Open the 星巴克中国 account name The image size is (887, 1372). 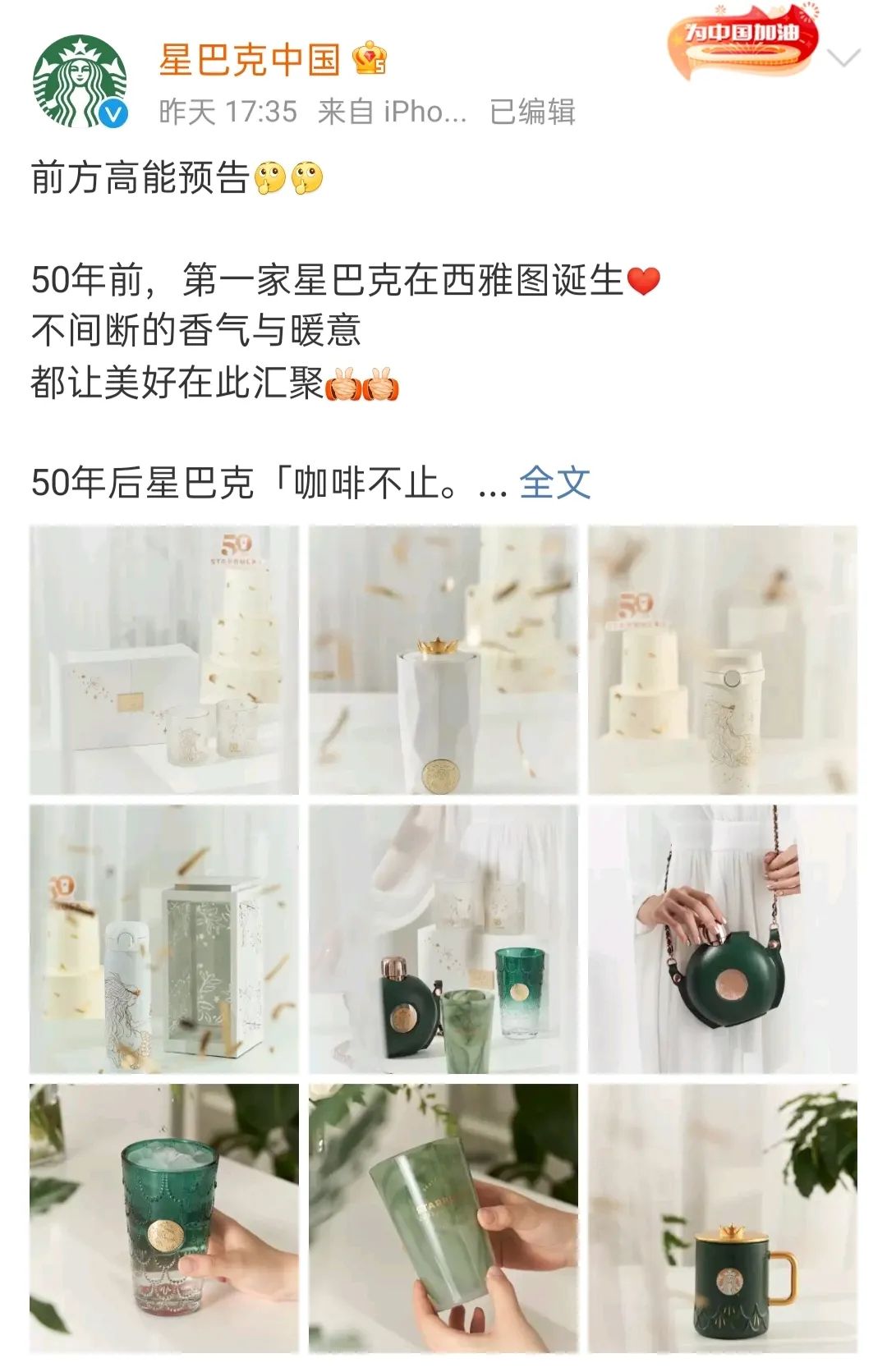250,60
